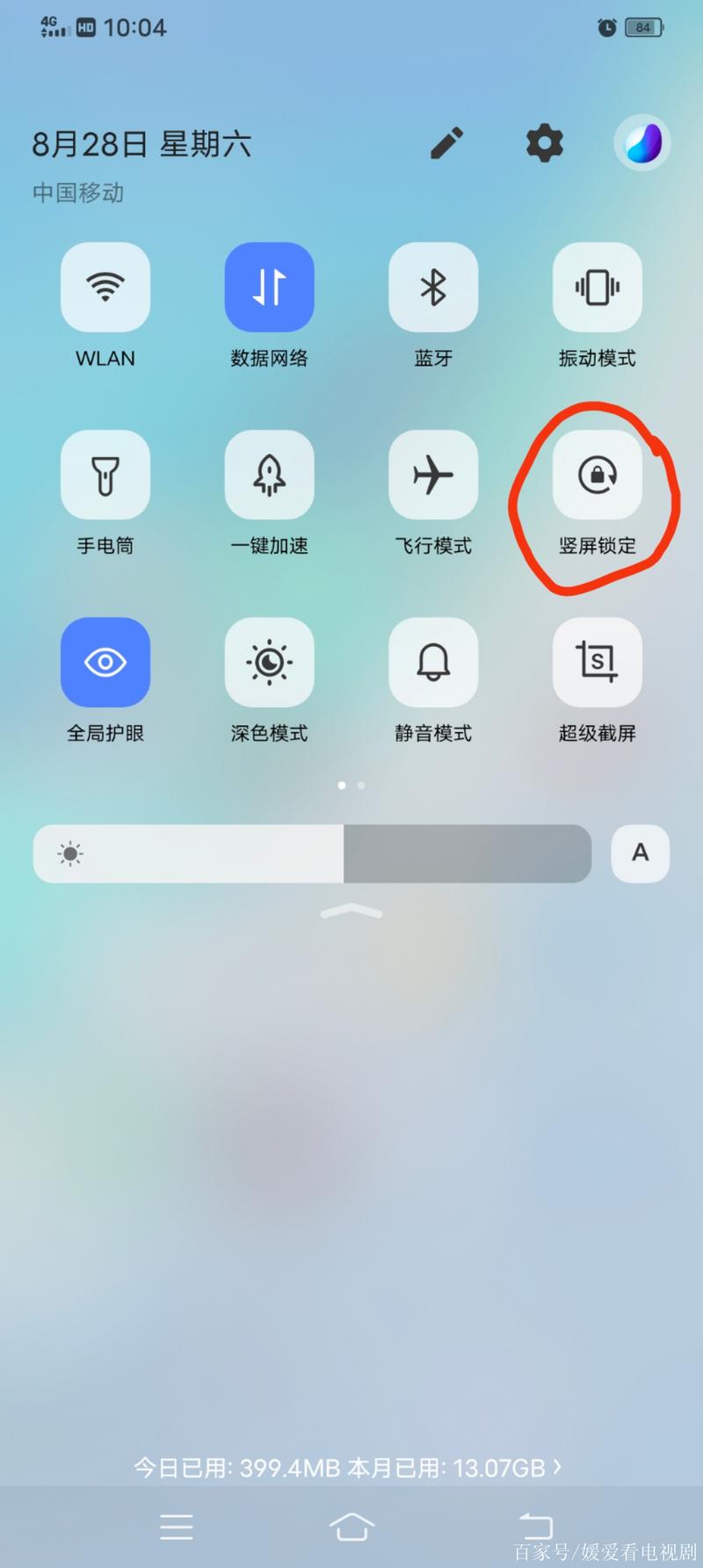Run 一键加速 one-tap speedup
Screen dimensions: 703x1568
pyautogui.click(x=269, y=475)
